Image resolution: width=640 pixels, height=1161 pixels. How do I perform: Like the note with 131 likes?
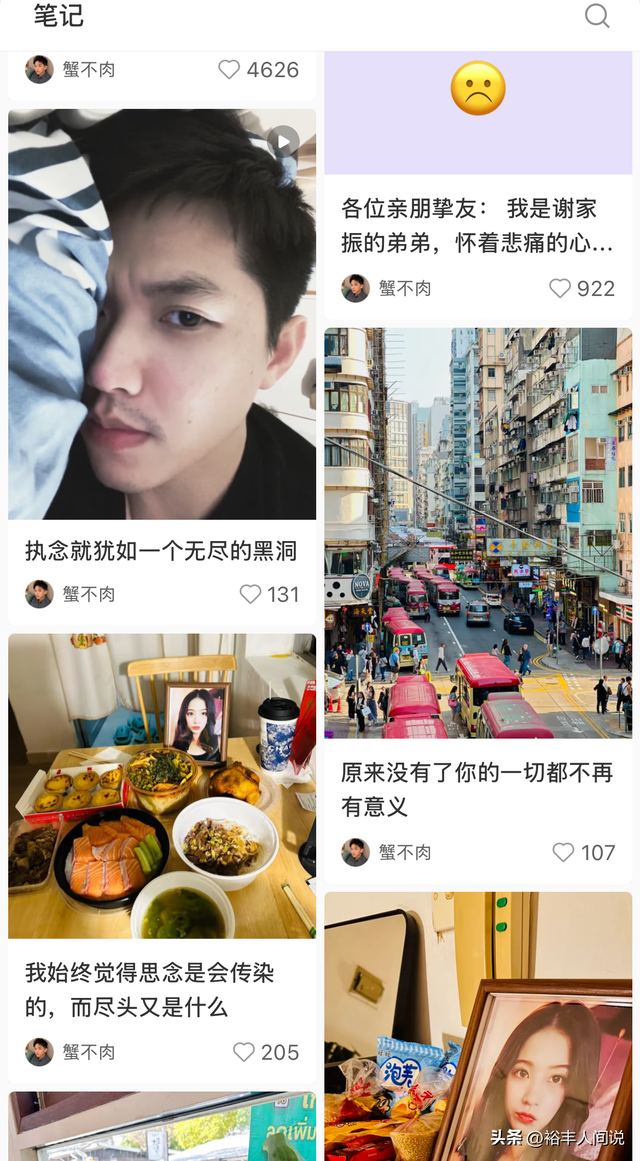click(x=251, y=594)
